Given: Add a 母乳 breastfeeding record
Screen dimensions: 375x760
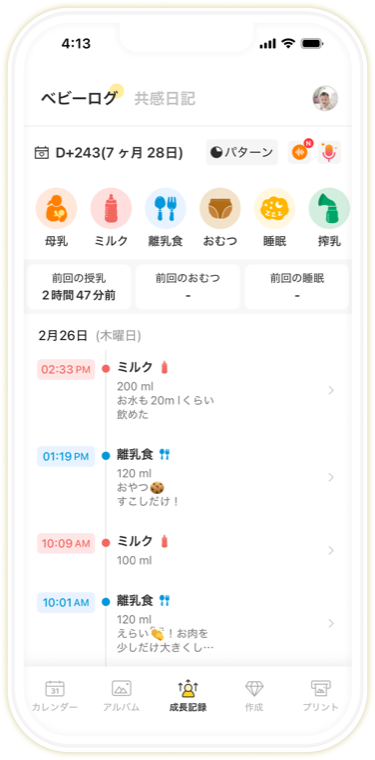Looking at the screenshot, I should [56, 218].
